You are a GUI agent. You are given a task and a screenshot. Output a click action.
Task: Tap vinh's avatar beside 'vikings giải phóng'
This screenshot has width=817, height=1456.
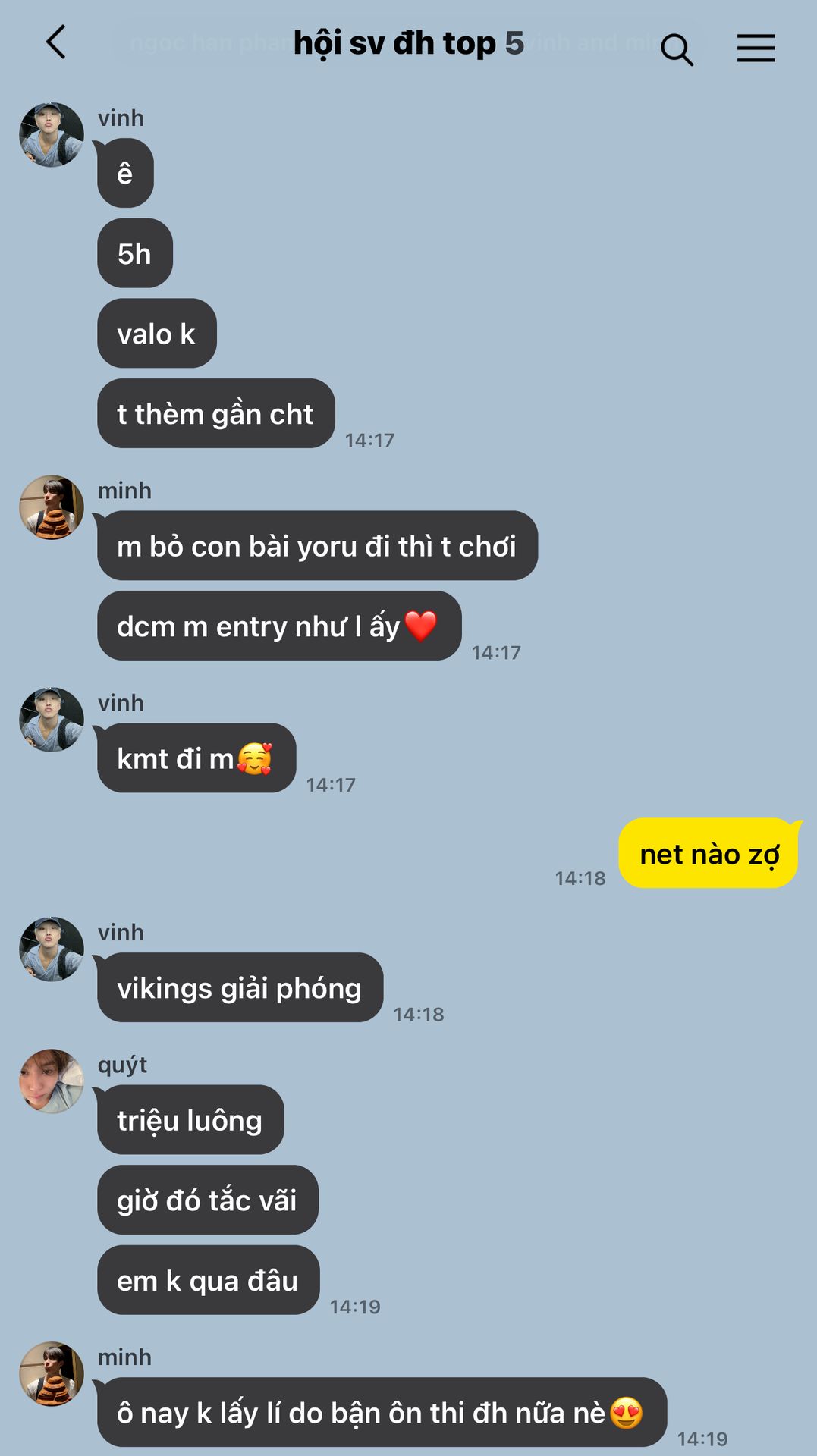[x=52, y=949]
